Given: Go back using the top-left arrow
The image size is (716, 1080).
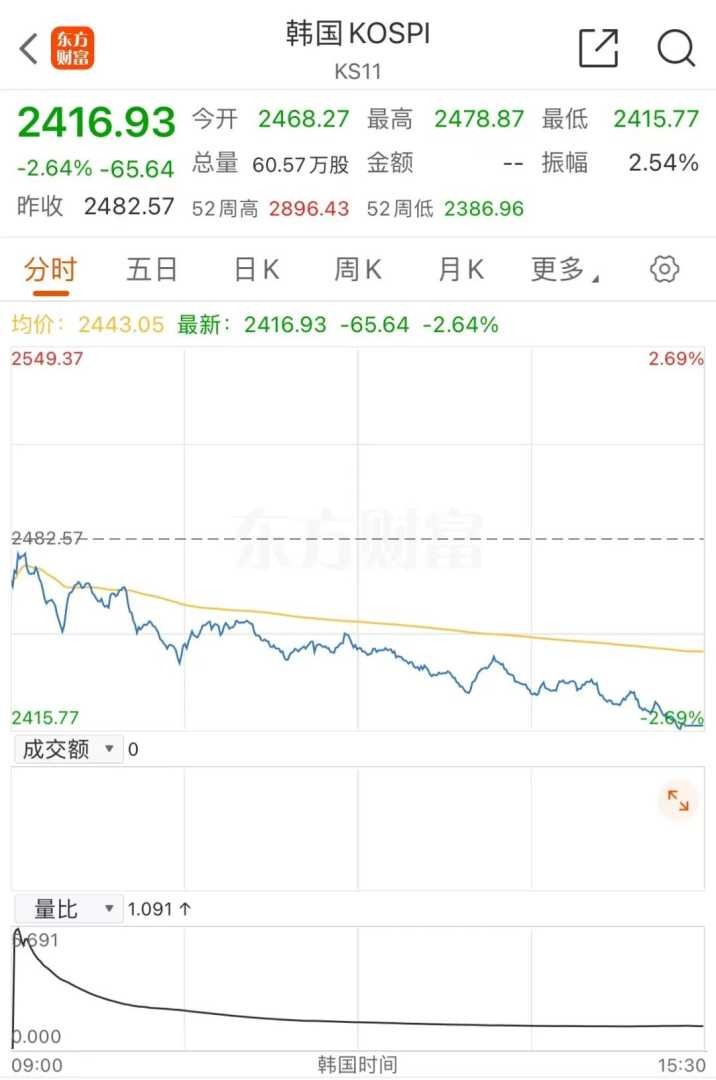Looking at the screenshot, I should (29, 48).
